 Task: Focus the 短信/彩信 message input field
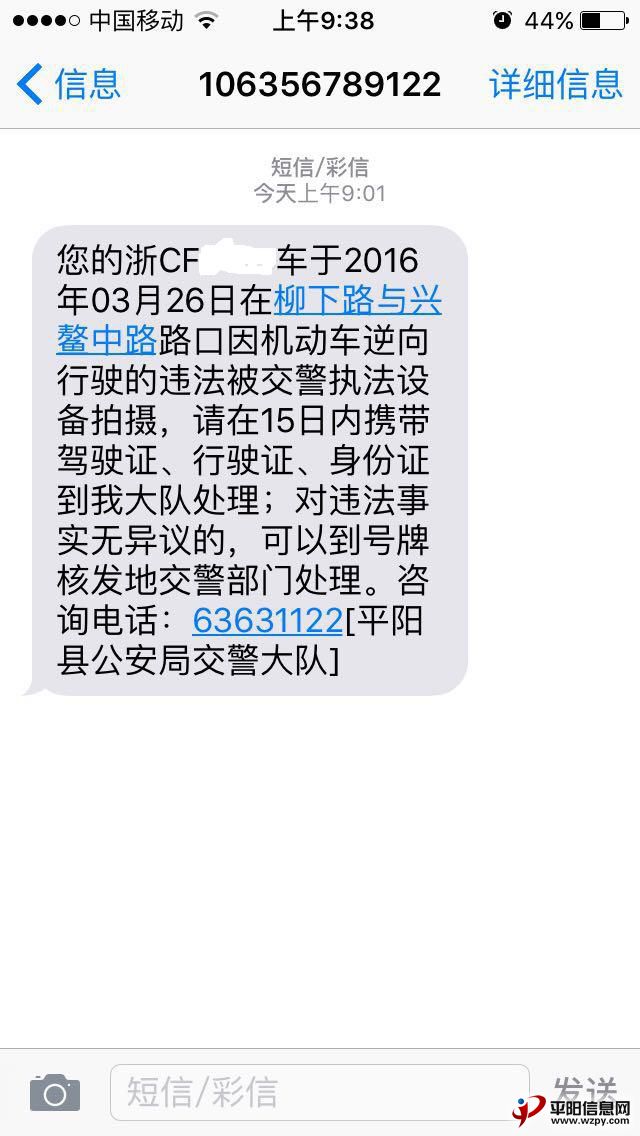coord(318,1092)
